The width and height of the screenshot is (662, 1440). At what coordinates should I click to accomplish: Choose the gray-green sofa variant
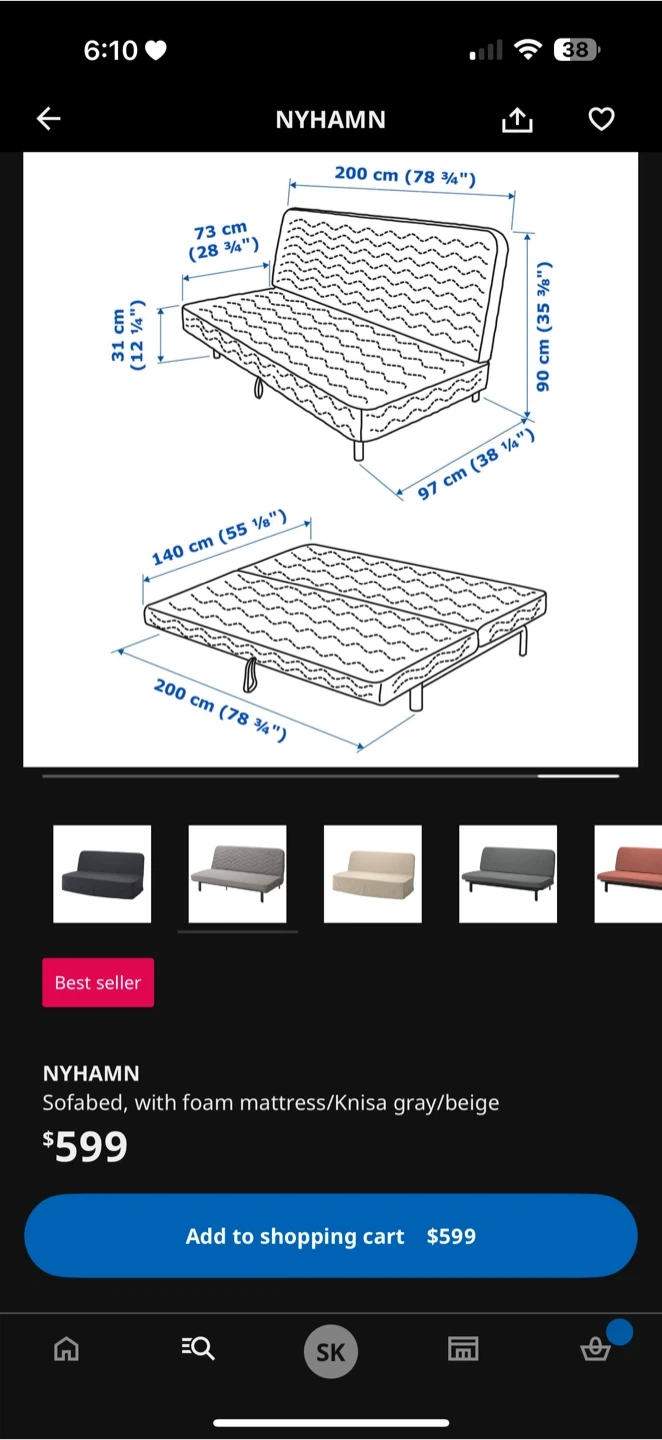click(x=508, y=873)
